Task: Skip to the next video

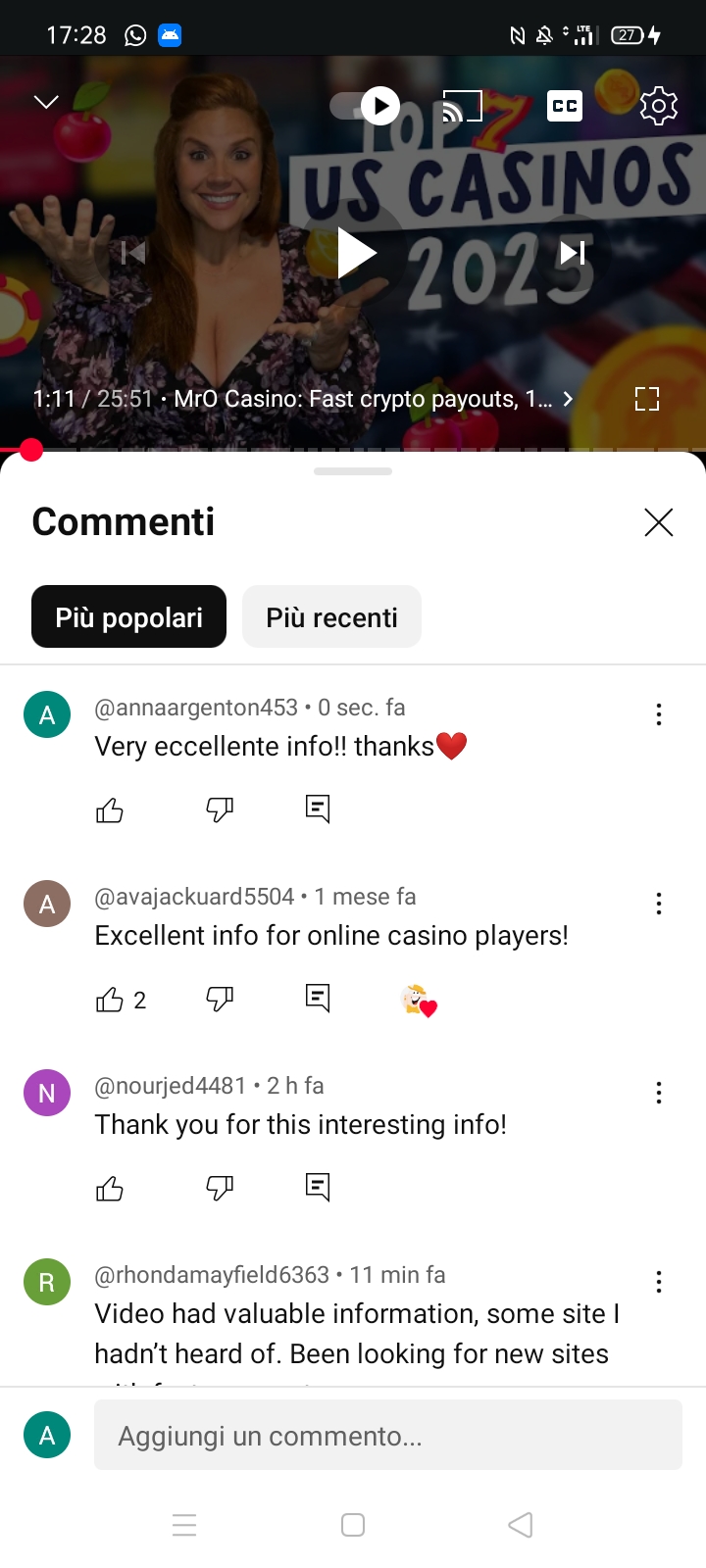Action: point(573,254)
